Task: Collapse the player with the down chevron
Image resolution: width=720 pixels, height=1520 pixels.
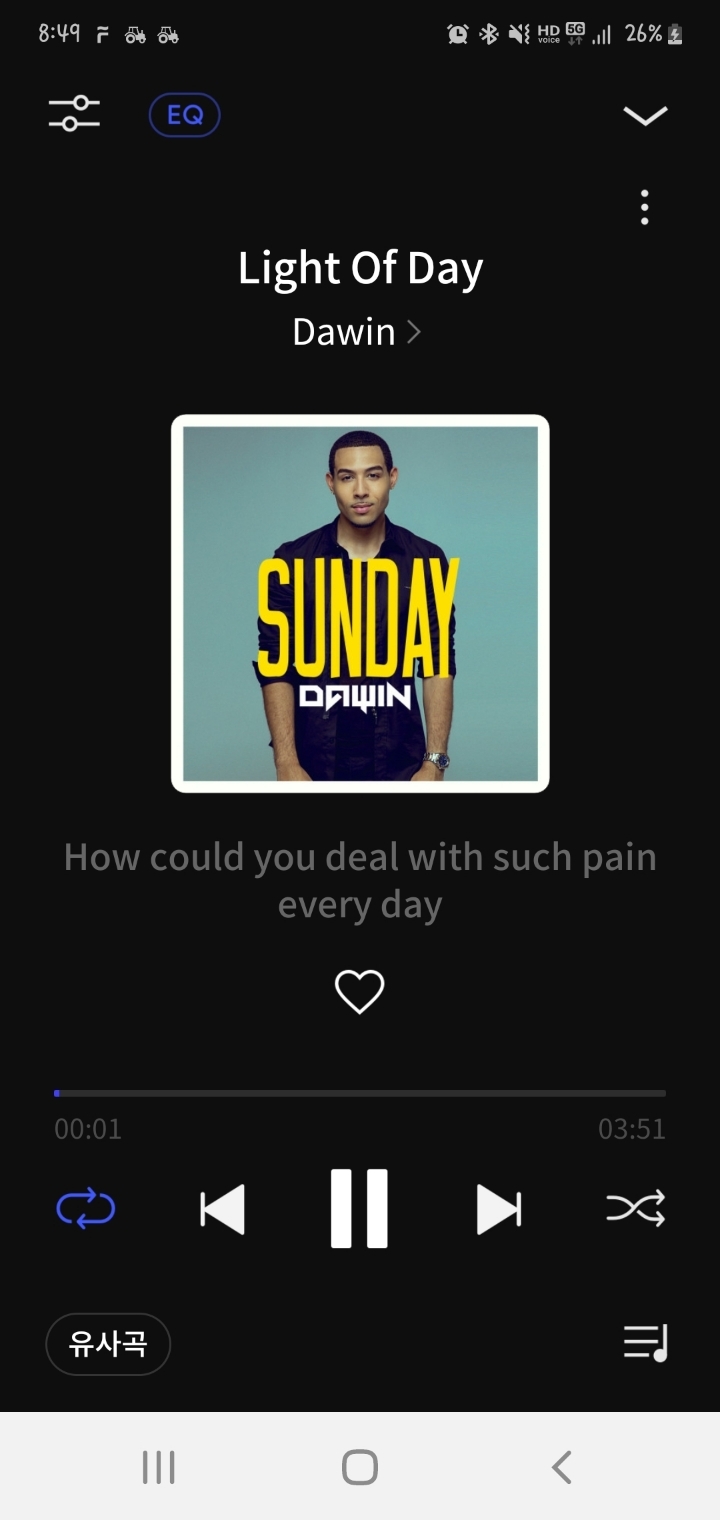Action: click(x=645, y=116)
